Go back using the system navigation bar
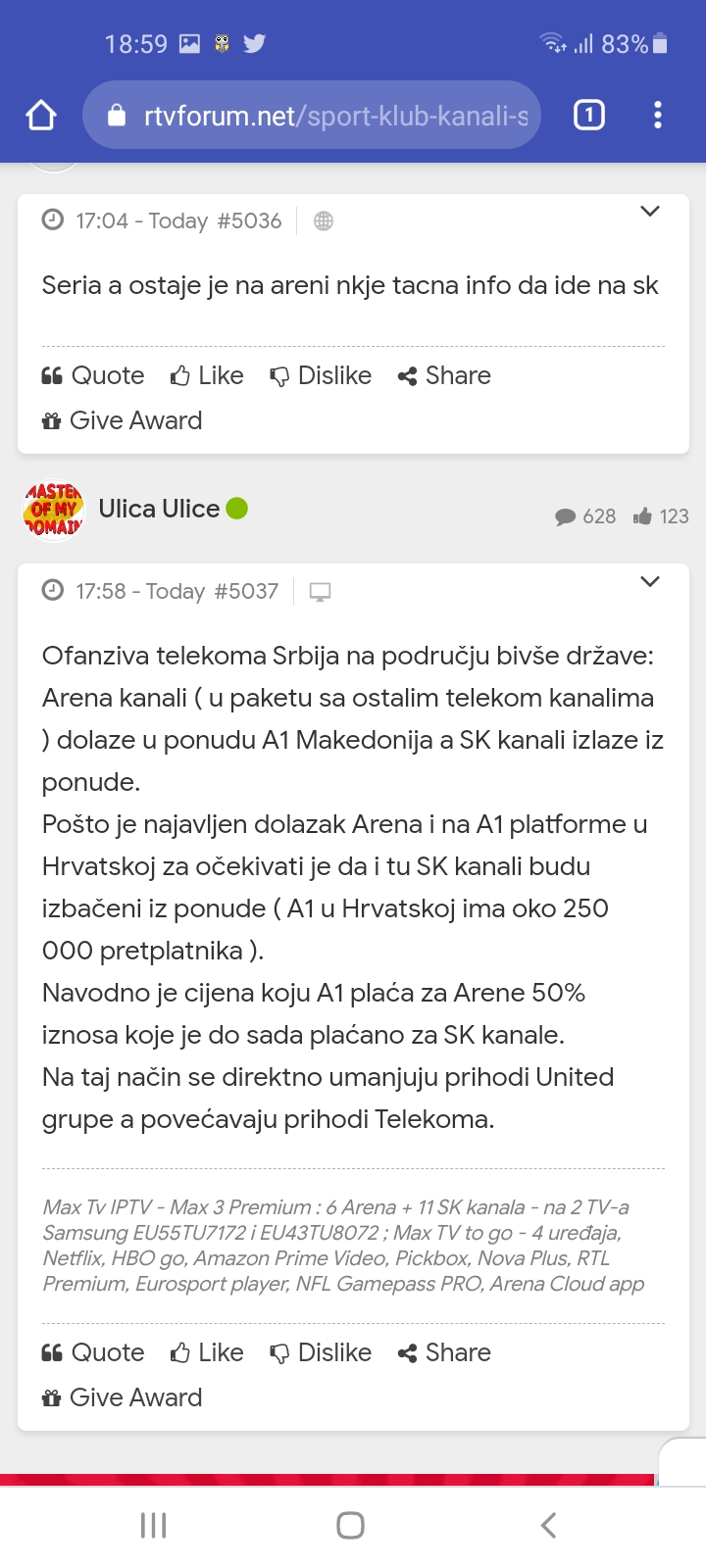 pos(548,1525)
